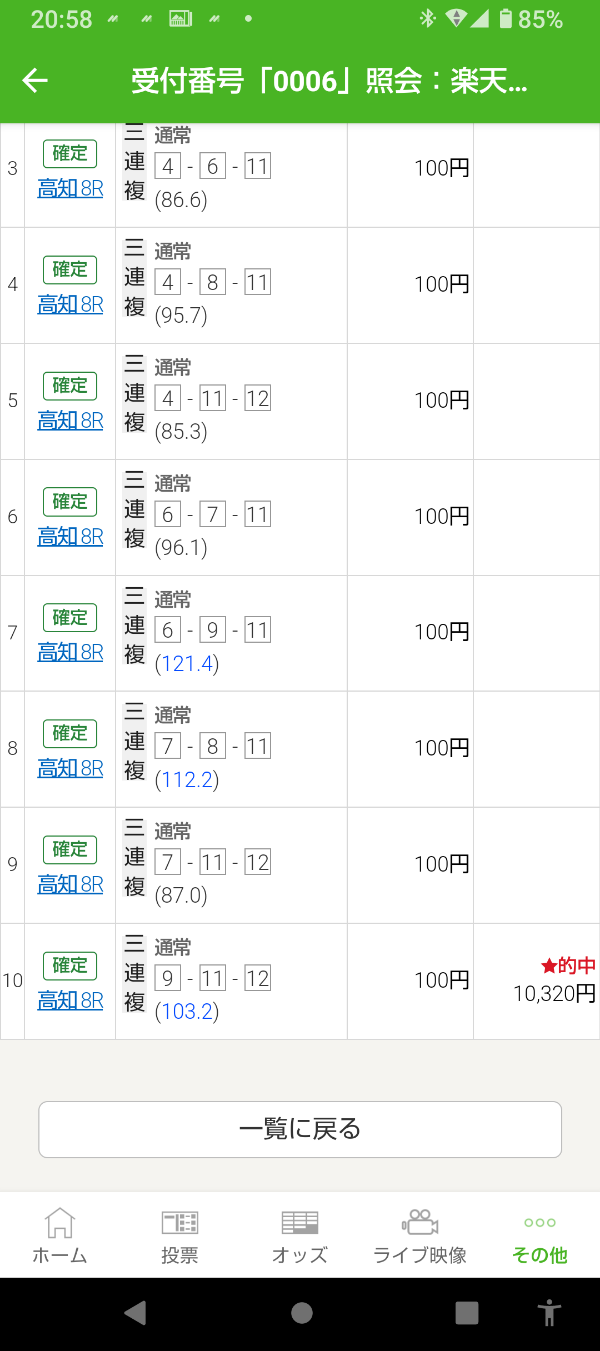
Task: Switch to the ホーム tab
Action: (x=60, y=1236)
